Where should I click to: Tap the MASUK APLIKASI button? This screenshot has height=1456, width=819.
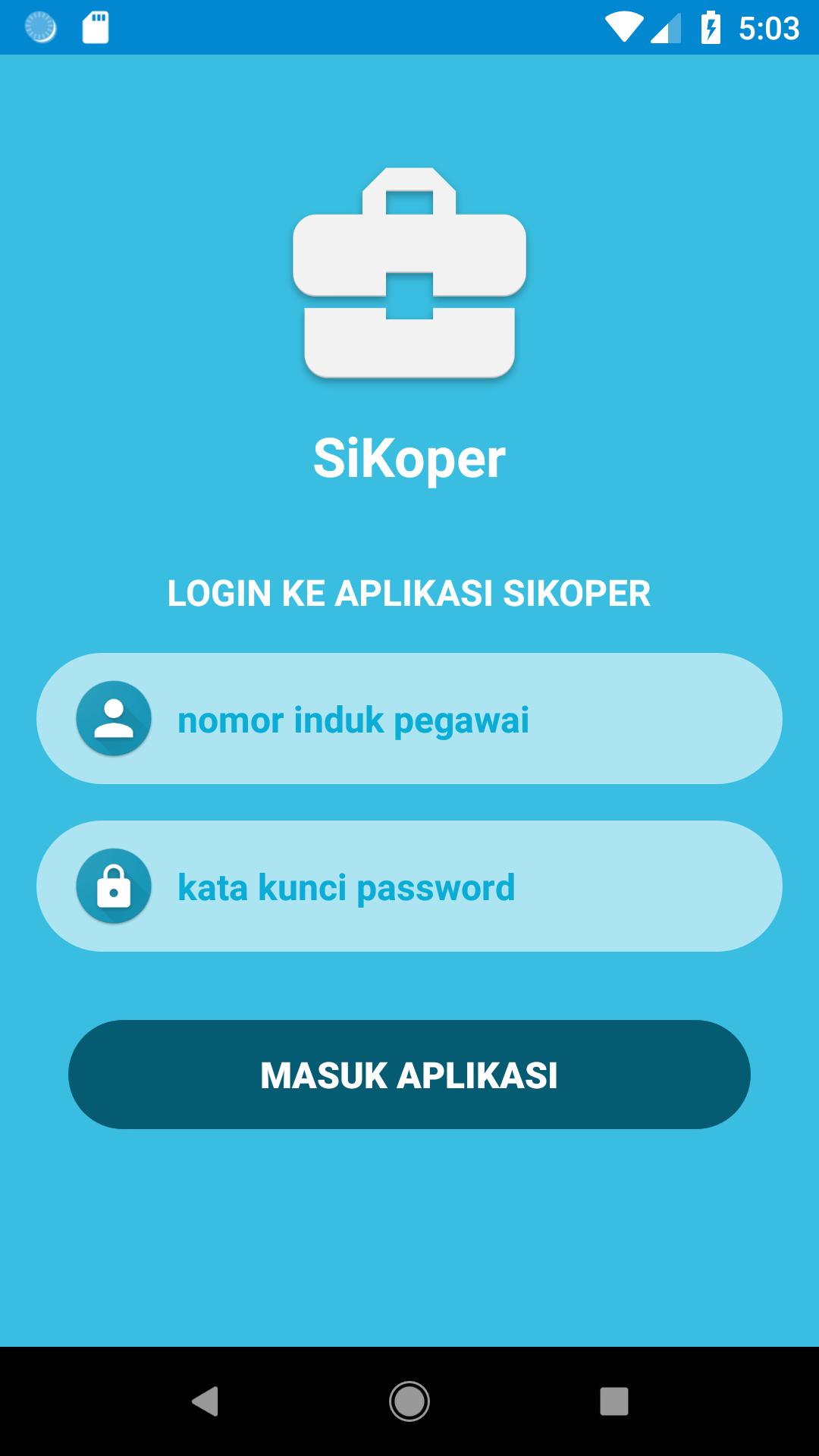tap(409, 1075)
